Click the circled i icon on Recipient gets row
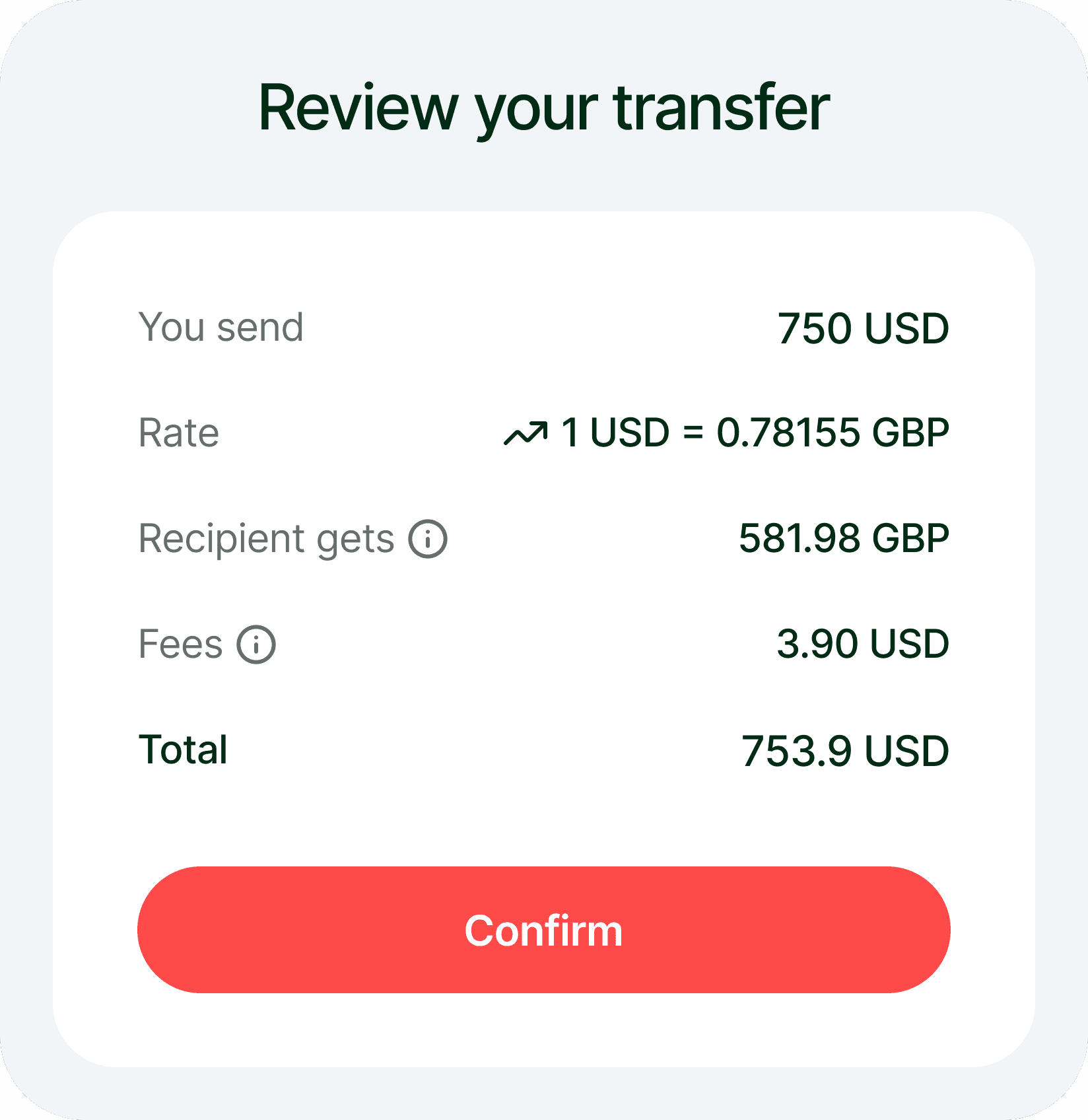 (428, 538)
